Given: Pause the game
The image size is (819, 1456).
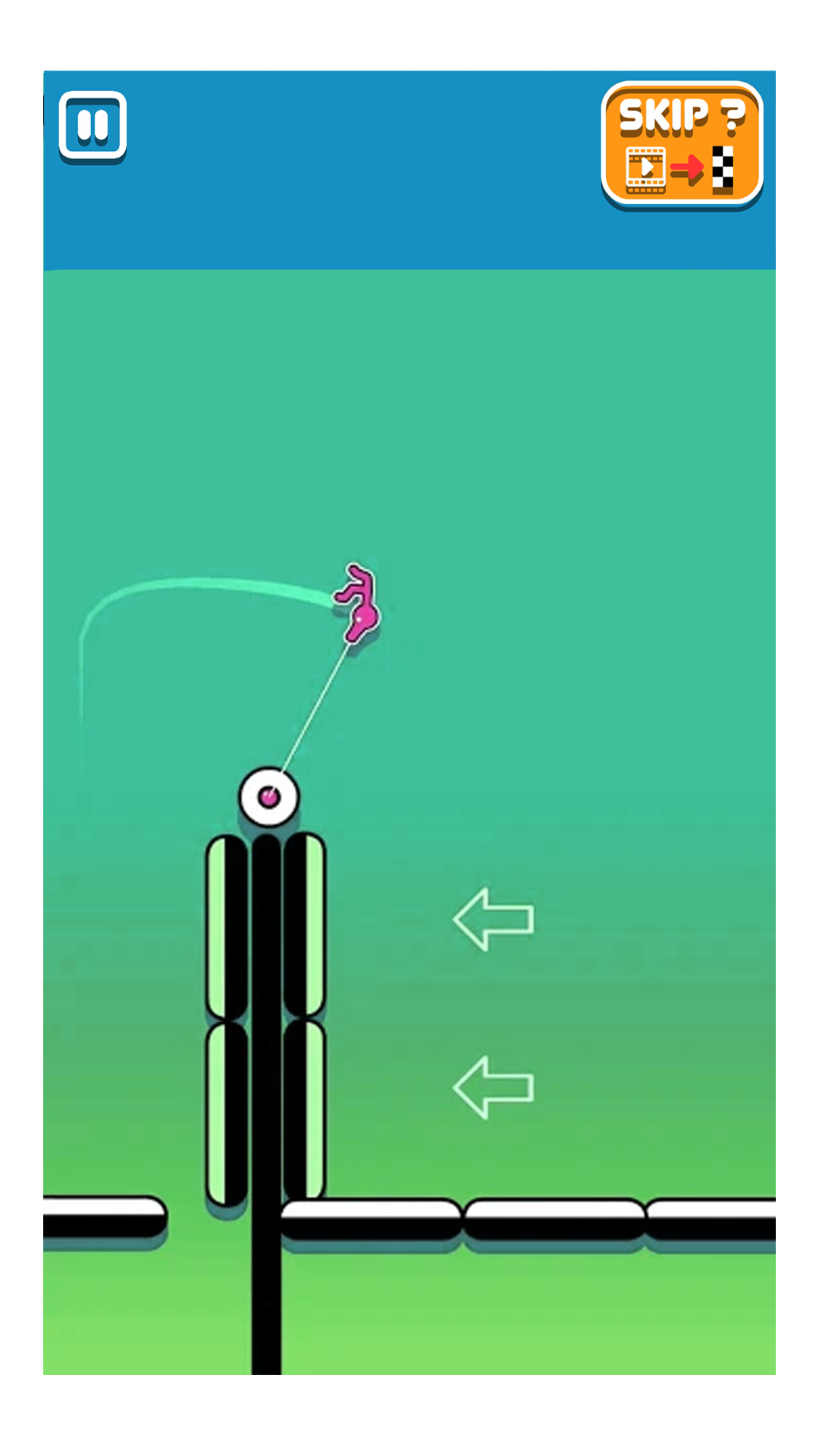Looking at the screenshot, I should pos(93,126).
